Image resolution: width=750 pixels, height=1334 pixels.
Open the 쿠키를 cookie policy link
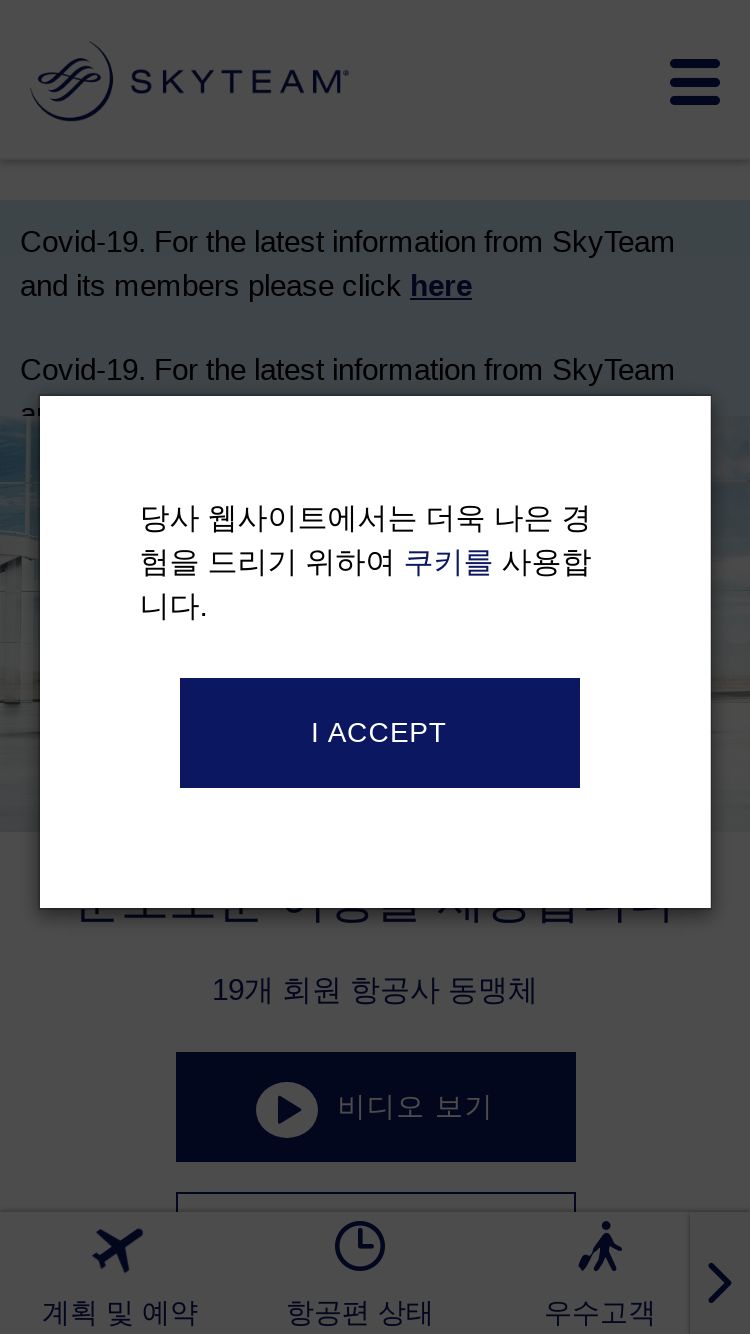click(x=448, y=562)
